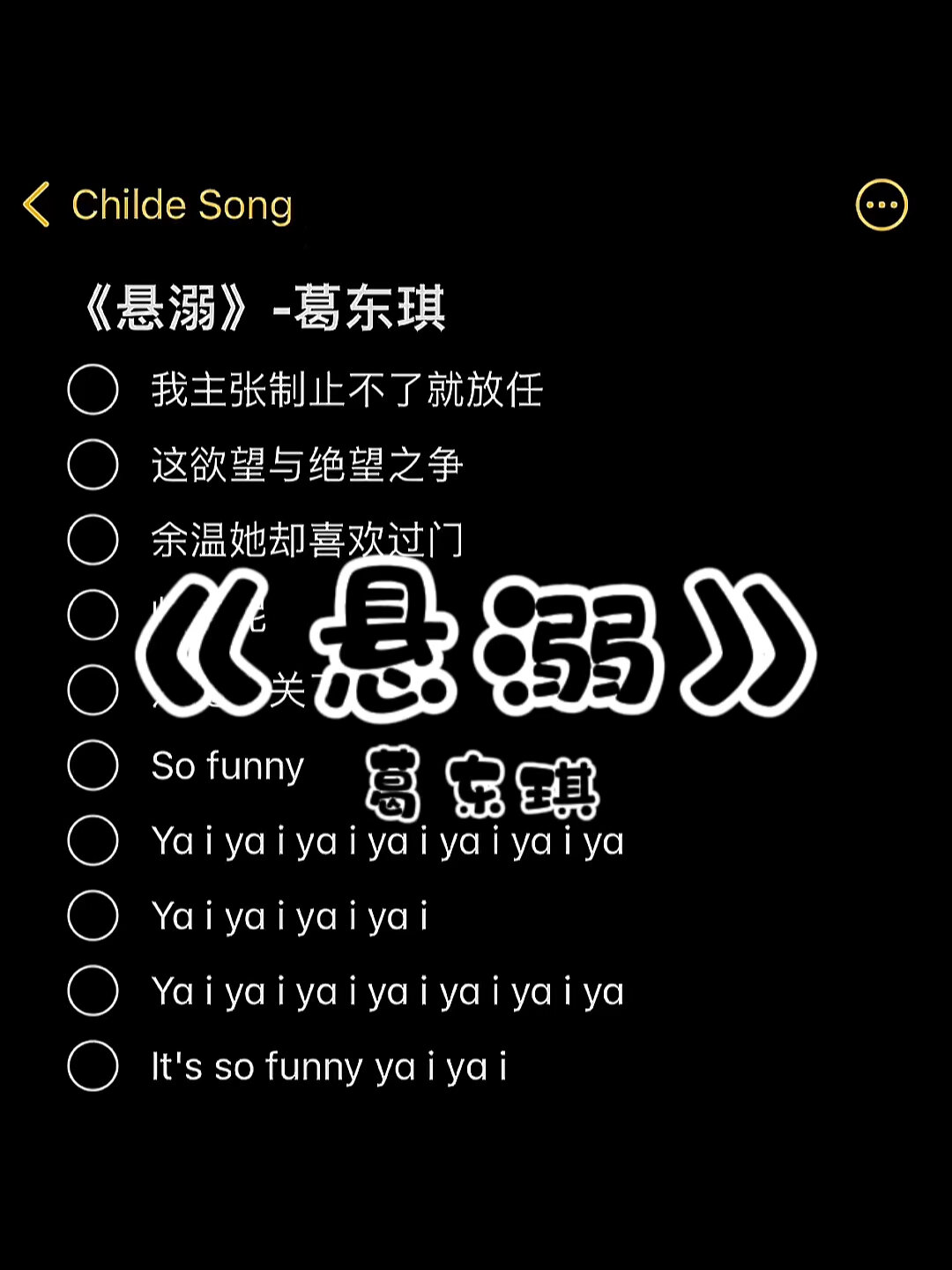952x1270 pixels.
Task: Open the three-dot more options menu
Action: tap(884, 204)
